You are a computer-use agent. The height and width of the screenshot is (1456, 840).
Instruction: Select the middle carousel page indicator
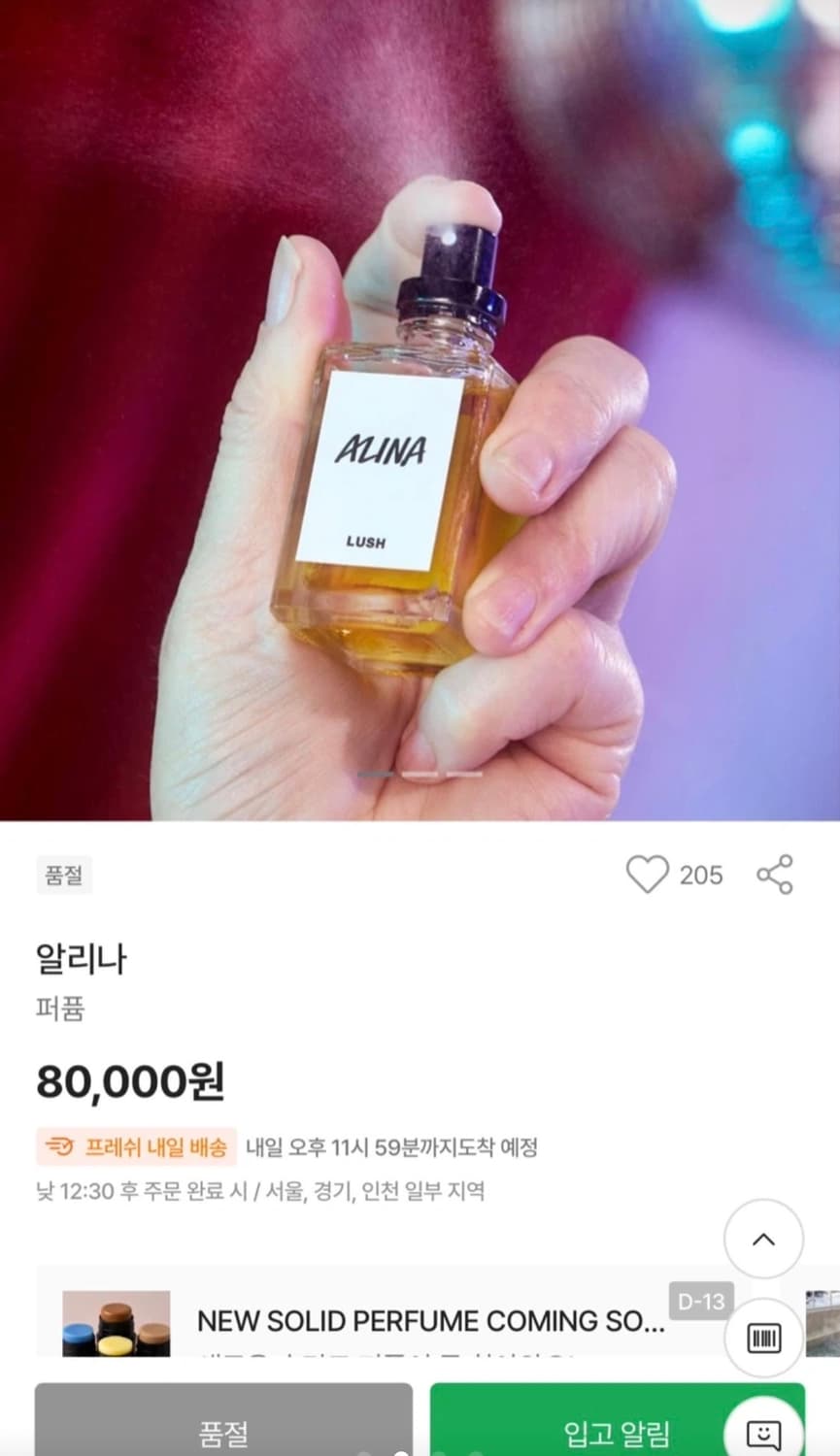tap(420, 772)
